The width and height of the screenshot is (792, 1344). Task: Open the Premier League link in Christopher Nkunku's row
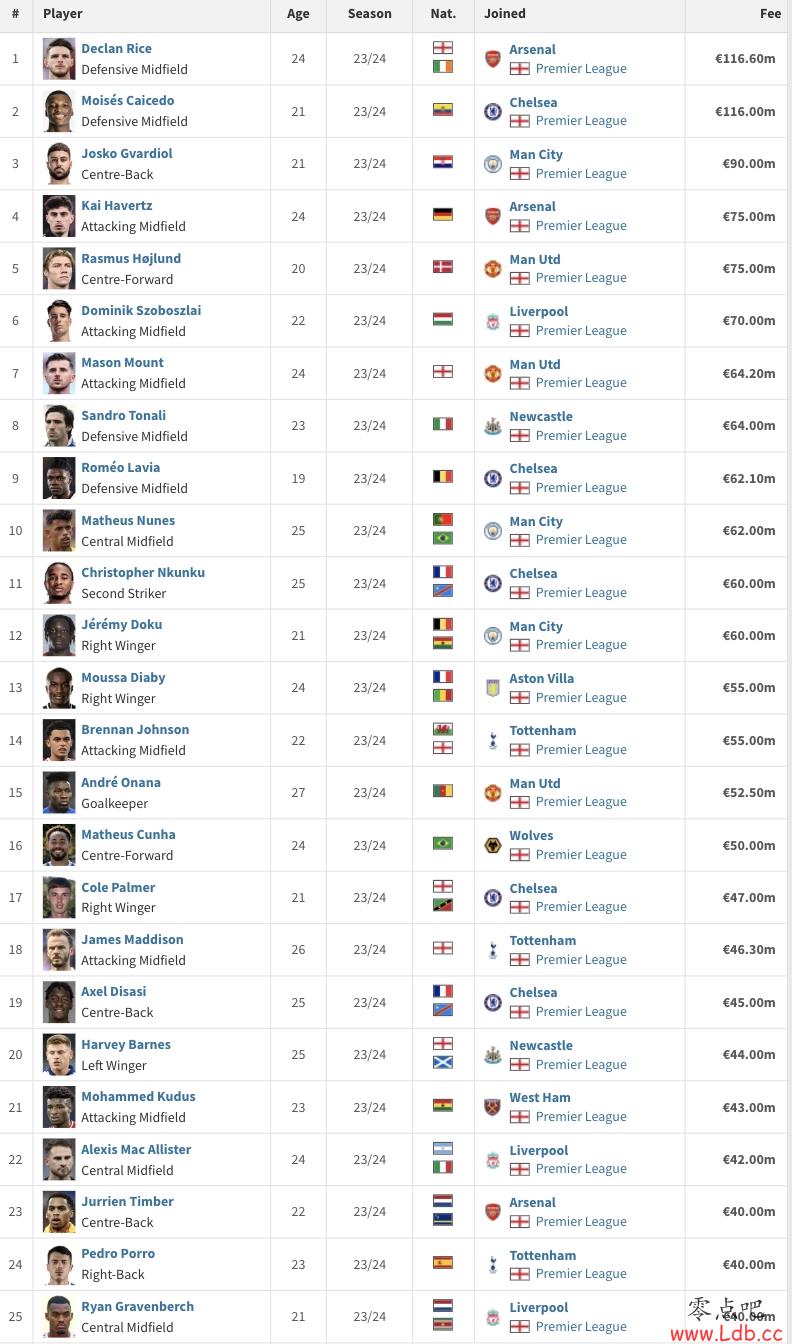[581, 592]
